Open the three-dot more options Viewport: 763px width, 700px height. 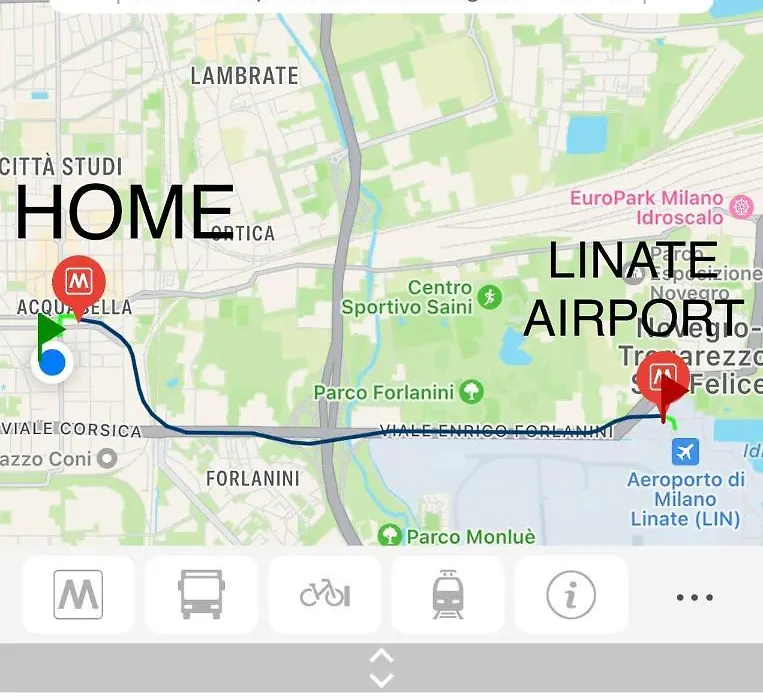[x=694, y=597]
